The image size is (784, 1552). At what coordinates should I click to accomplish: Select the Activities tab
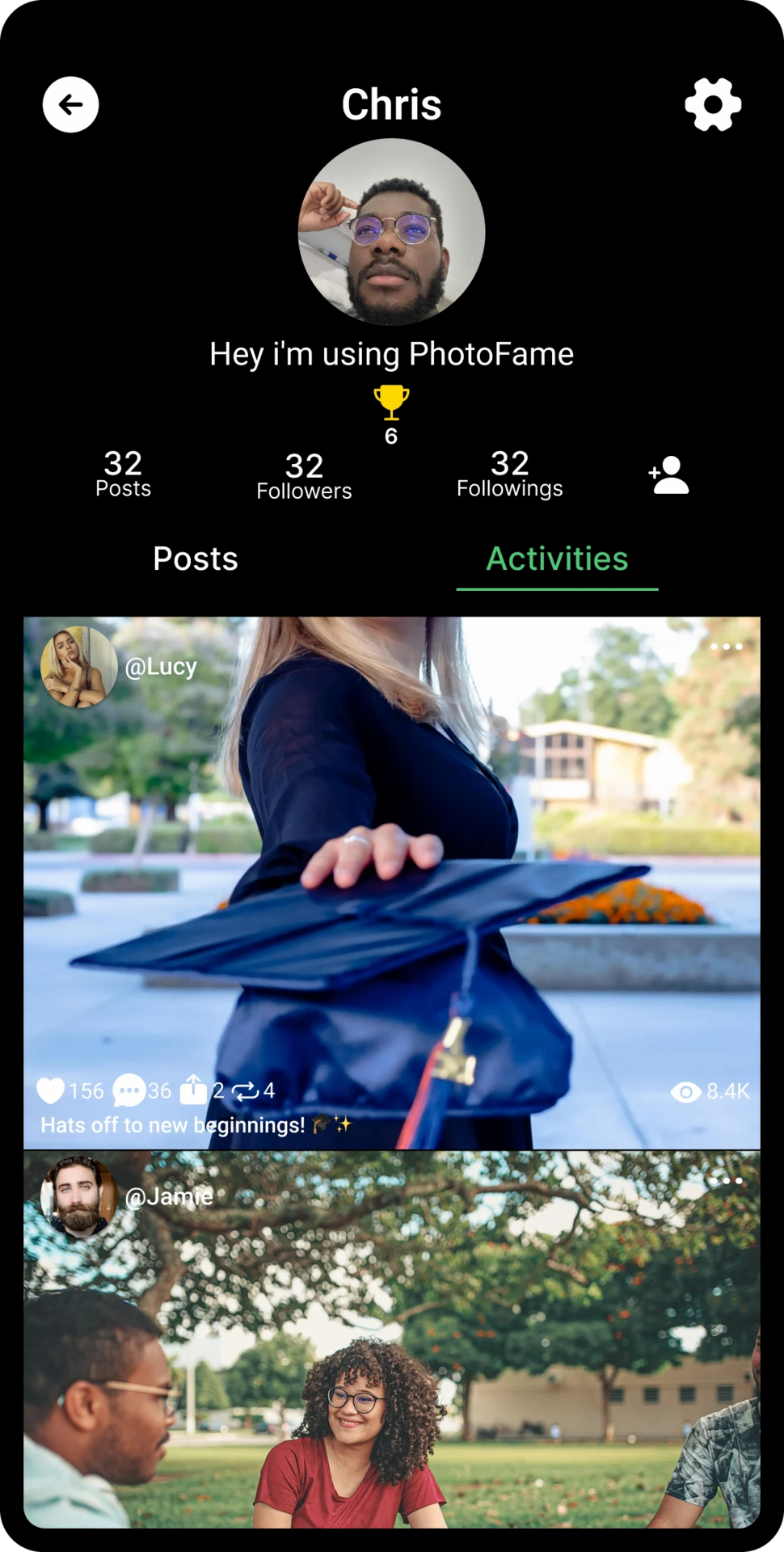[557, 559]
